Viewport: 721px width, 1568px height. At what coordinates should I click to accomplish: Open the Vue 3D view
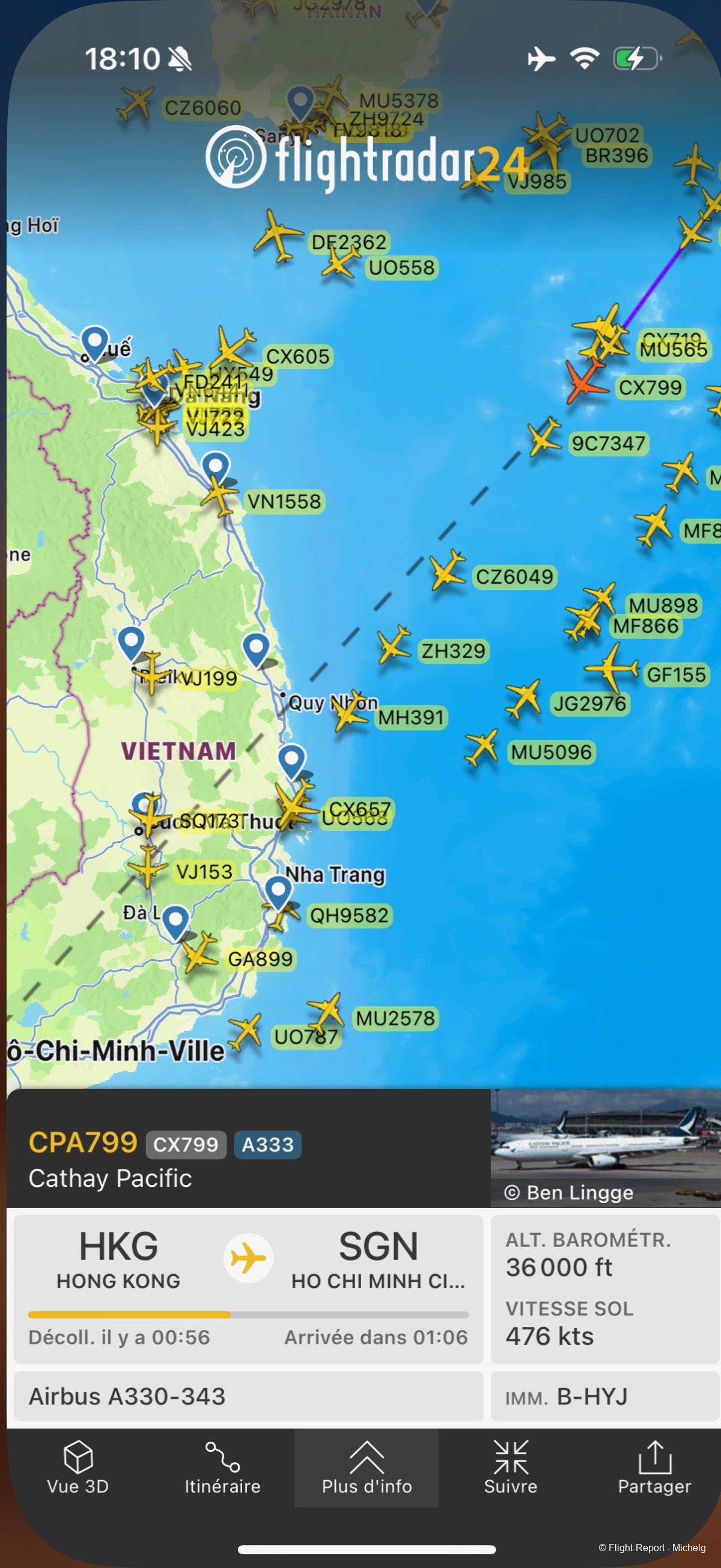tap(78, 1468)
